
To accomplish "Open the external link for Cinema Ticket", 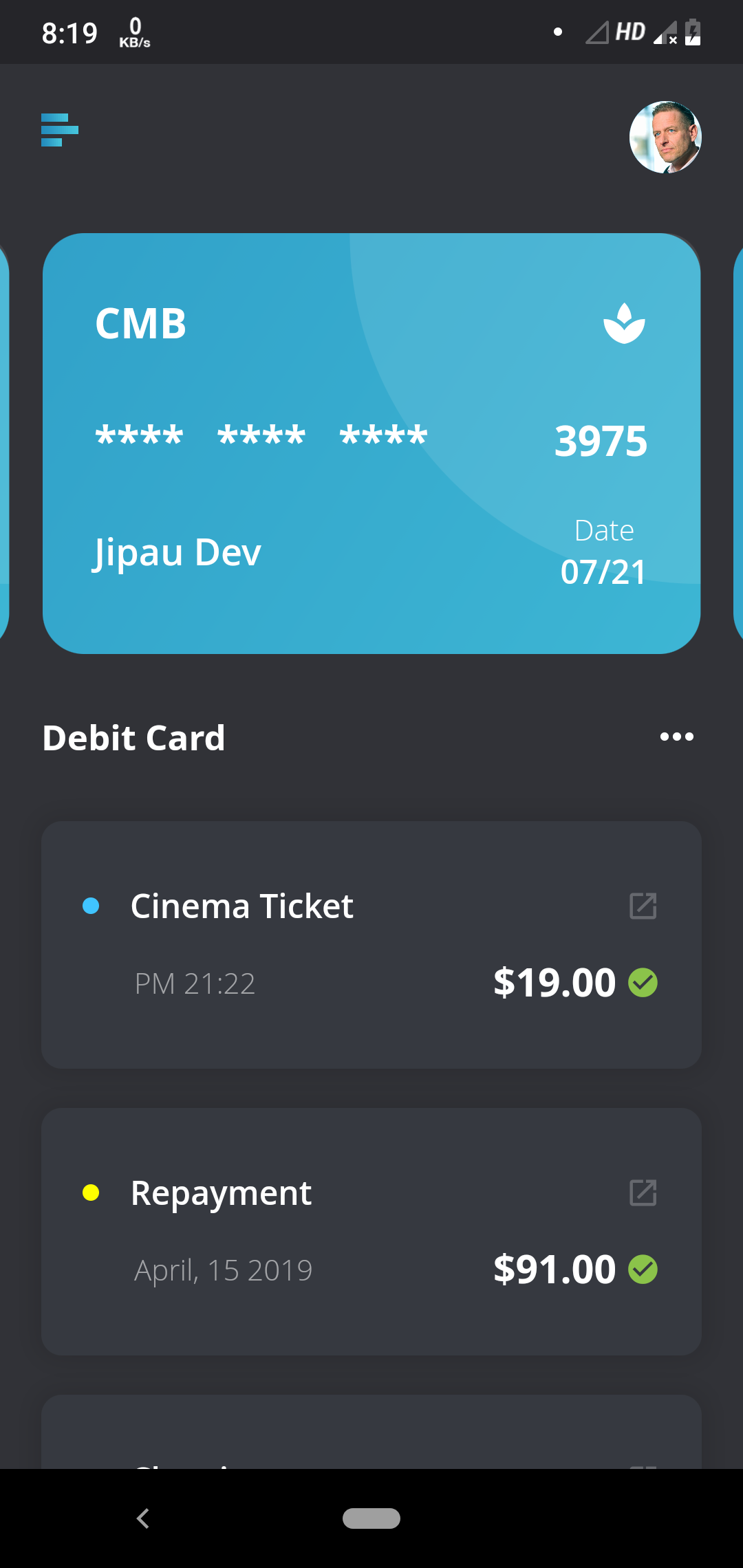I will coord(642,906).
